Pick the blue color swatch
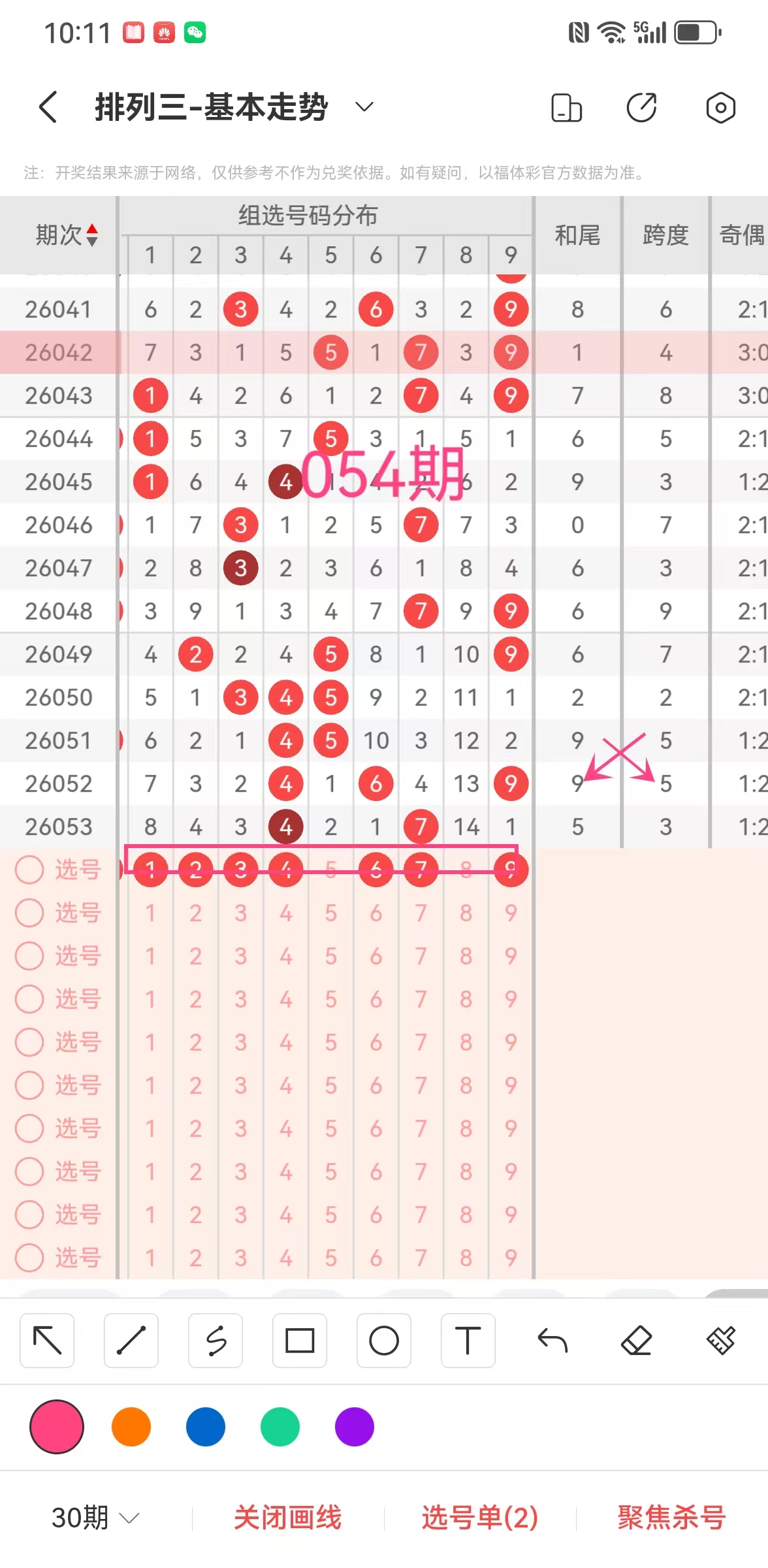 (206, 1427)
